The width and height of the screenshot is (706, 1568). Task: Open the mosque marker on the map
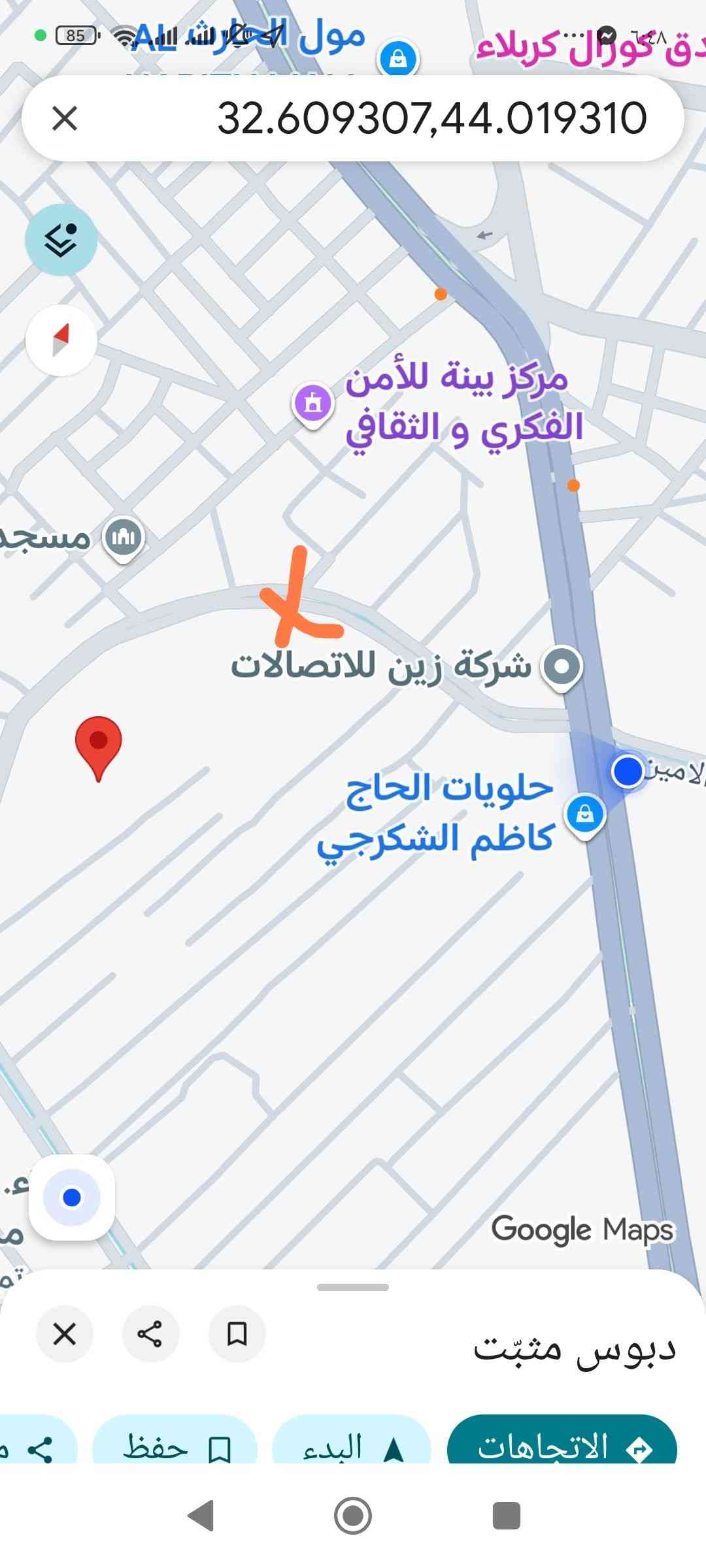(124, 537)
